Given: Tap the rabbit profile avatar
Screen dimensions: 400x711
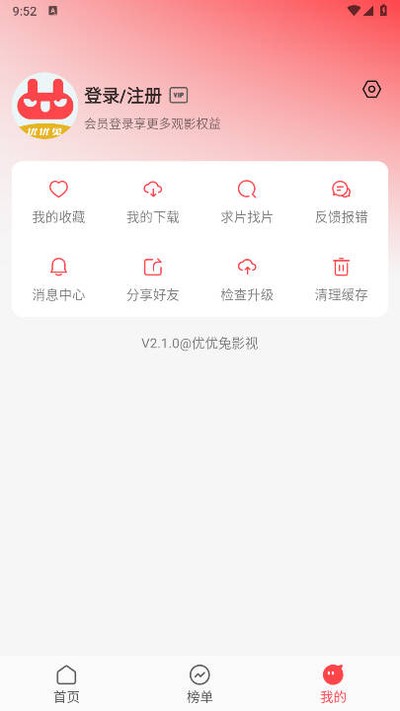Looking at the screenshot, I should [x=45, y=106].
